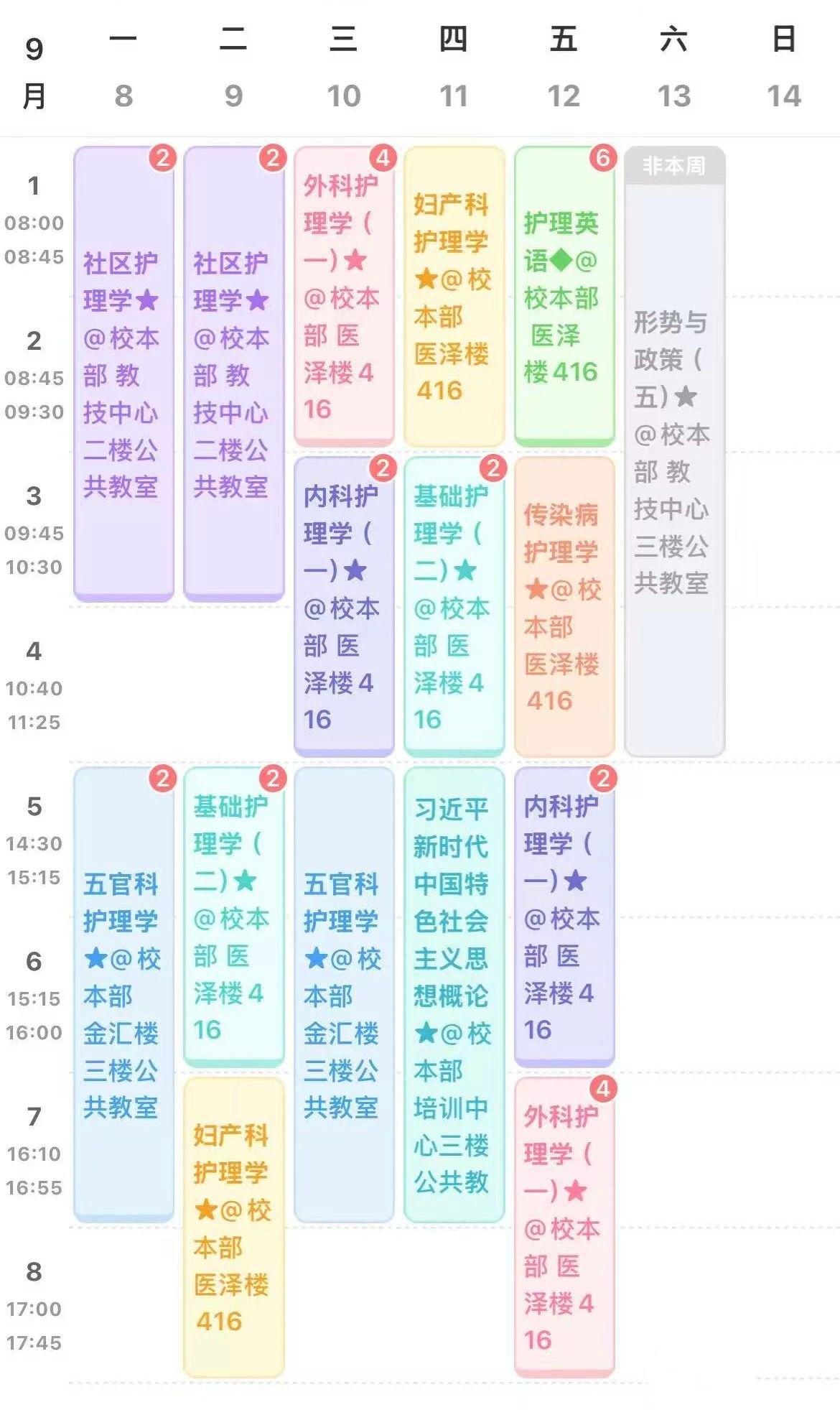Open the 习近平新时代中国特色社会主义思想概论 class card
Viewport: 840px width, 1410px height.
click(454, 995)
